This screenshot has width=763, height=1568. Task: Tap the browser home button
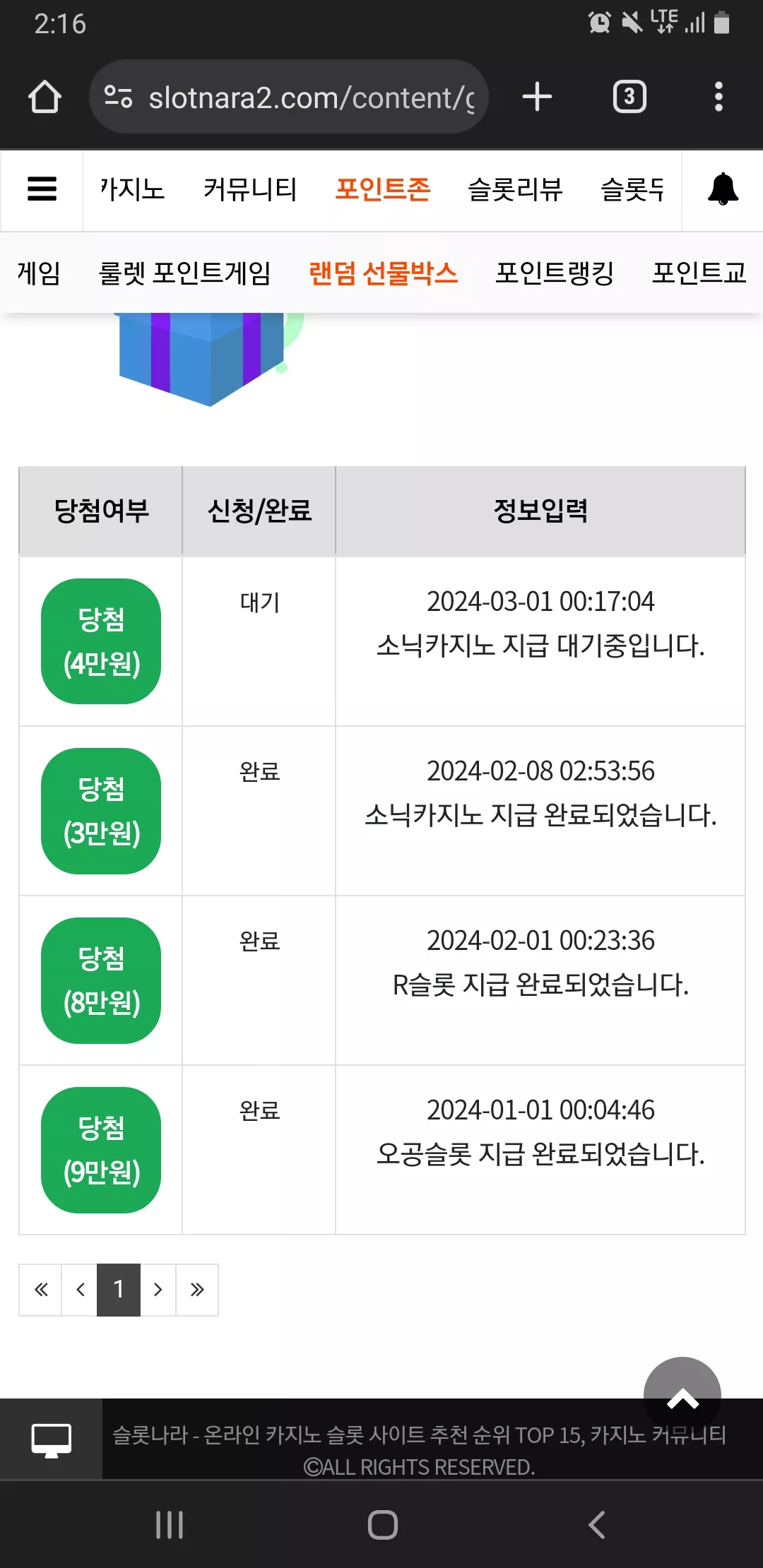(x=45, y=97)
